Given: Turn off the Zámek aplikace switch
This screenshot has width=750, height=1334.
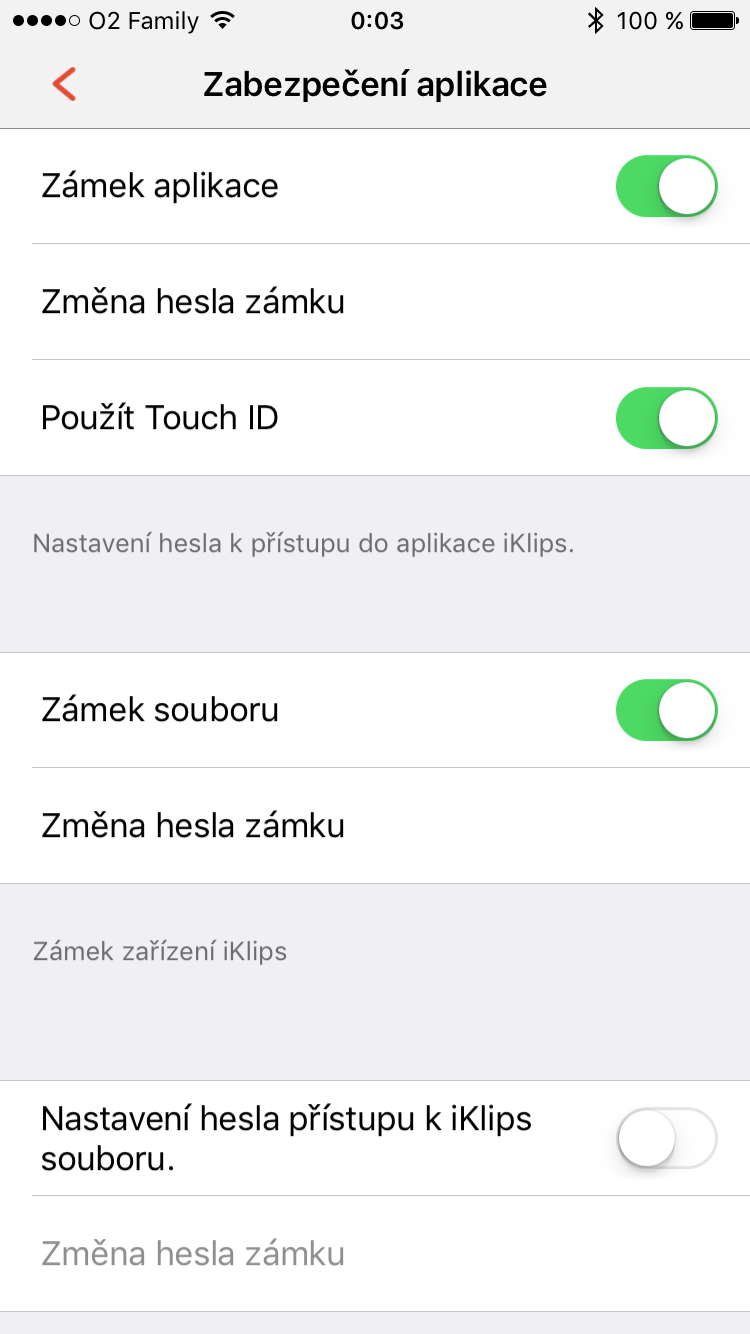Looking at the screenshot, I should [666, 186].
